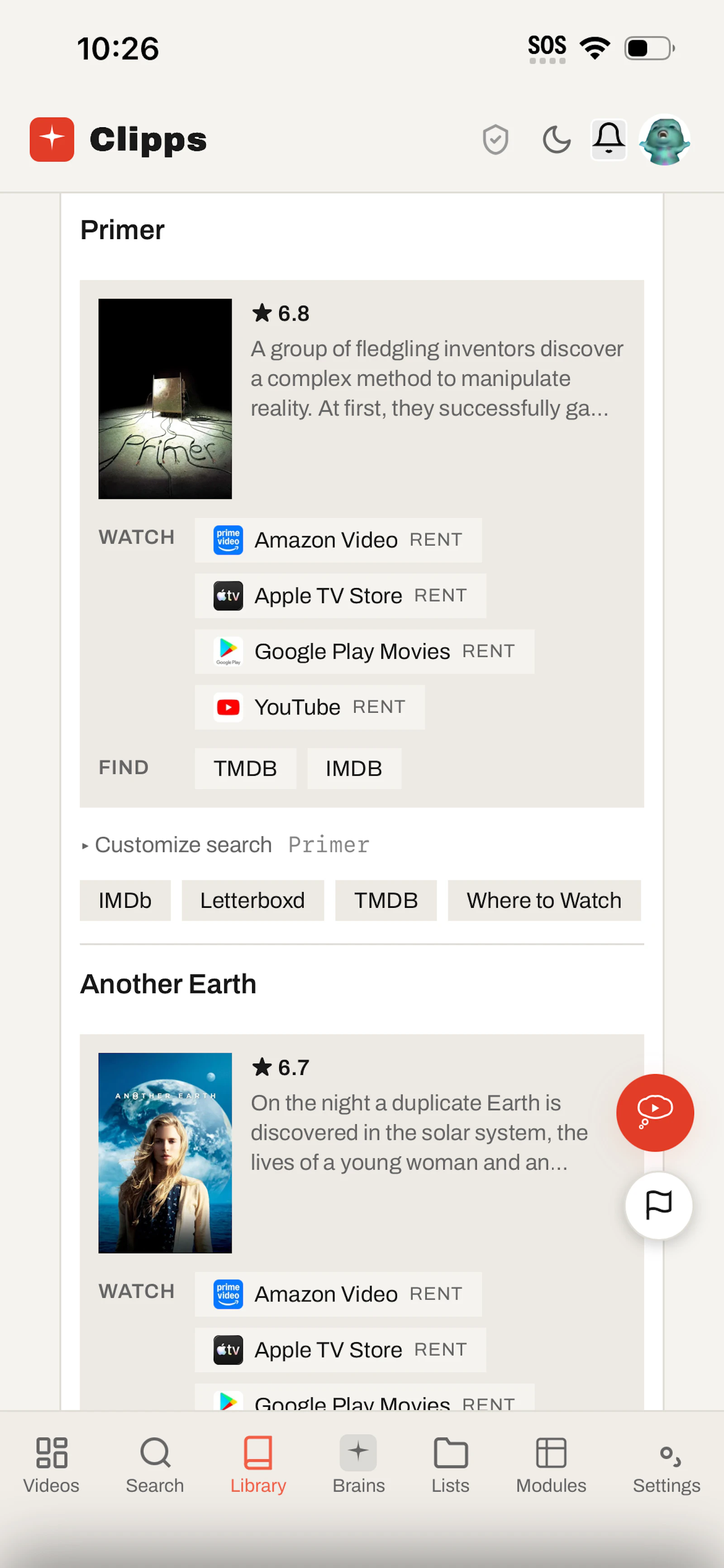Search Primer on Letterboxd
Viewport: 724px width, 1568px height.
pos(252,900)
